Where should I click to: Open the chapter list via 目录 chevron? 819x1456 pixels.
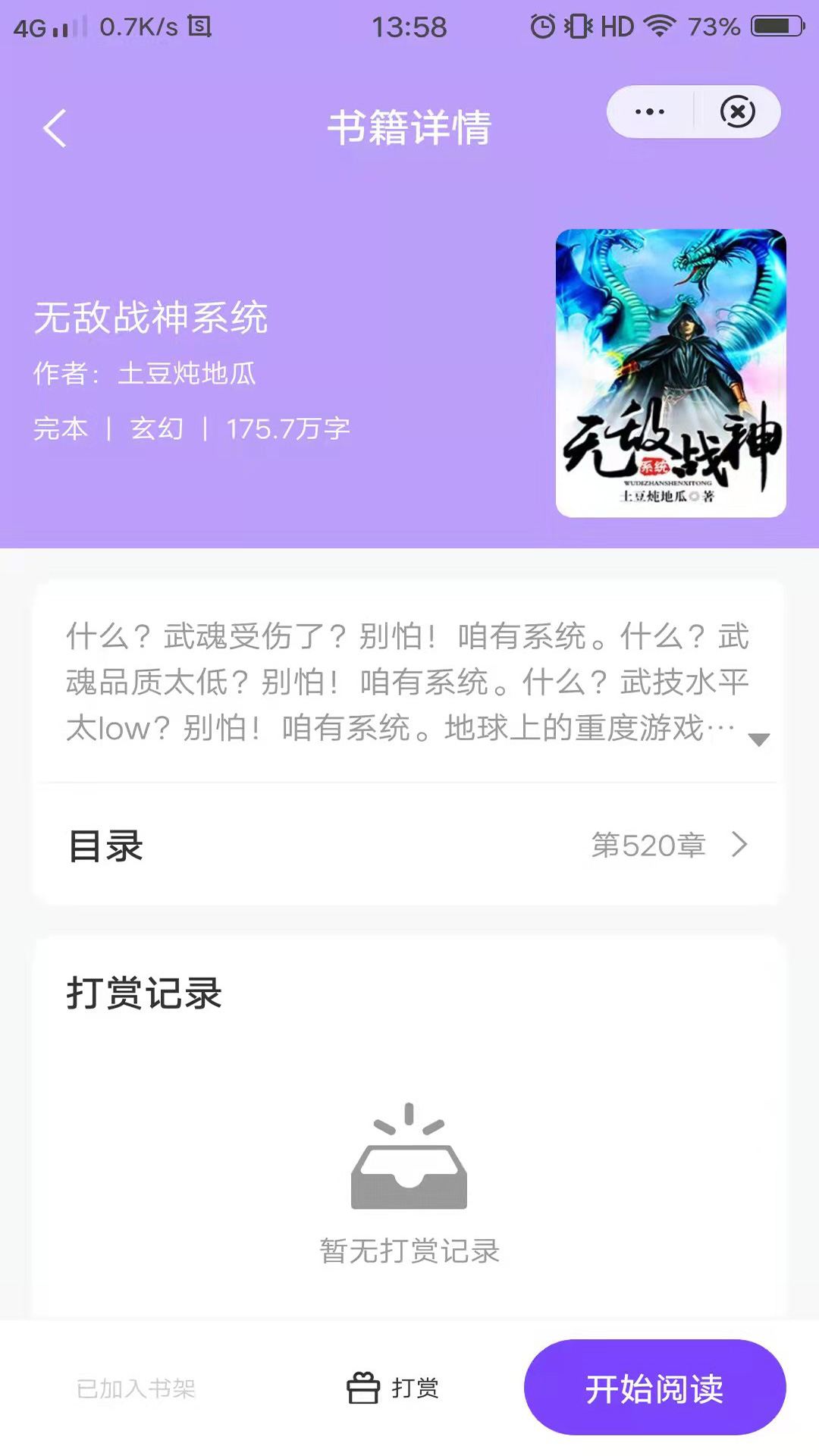click(x=739, y=846)
